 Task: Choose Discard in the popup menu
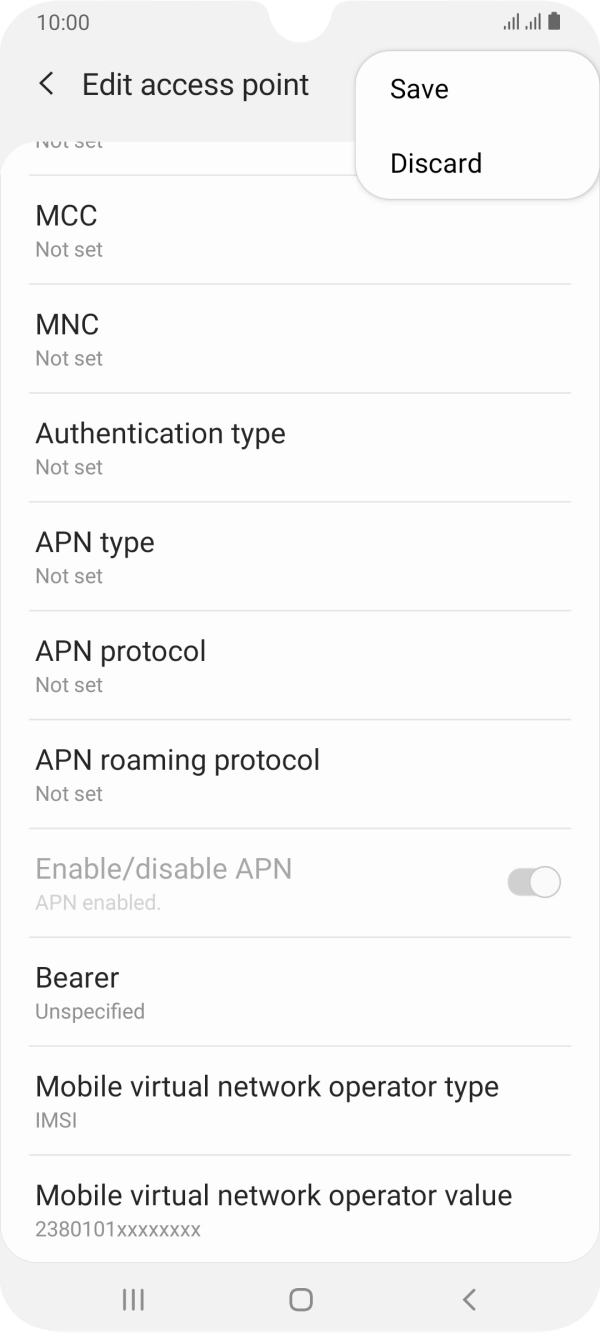point(477,163)
